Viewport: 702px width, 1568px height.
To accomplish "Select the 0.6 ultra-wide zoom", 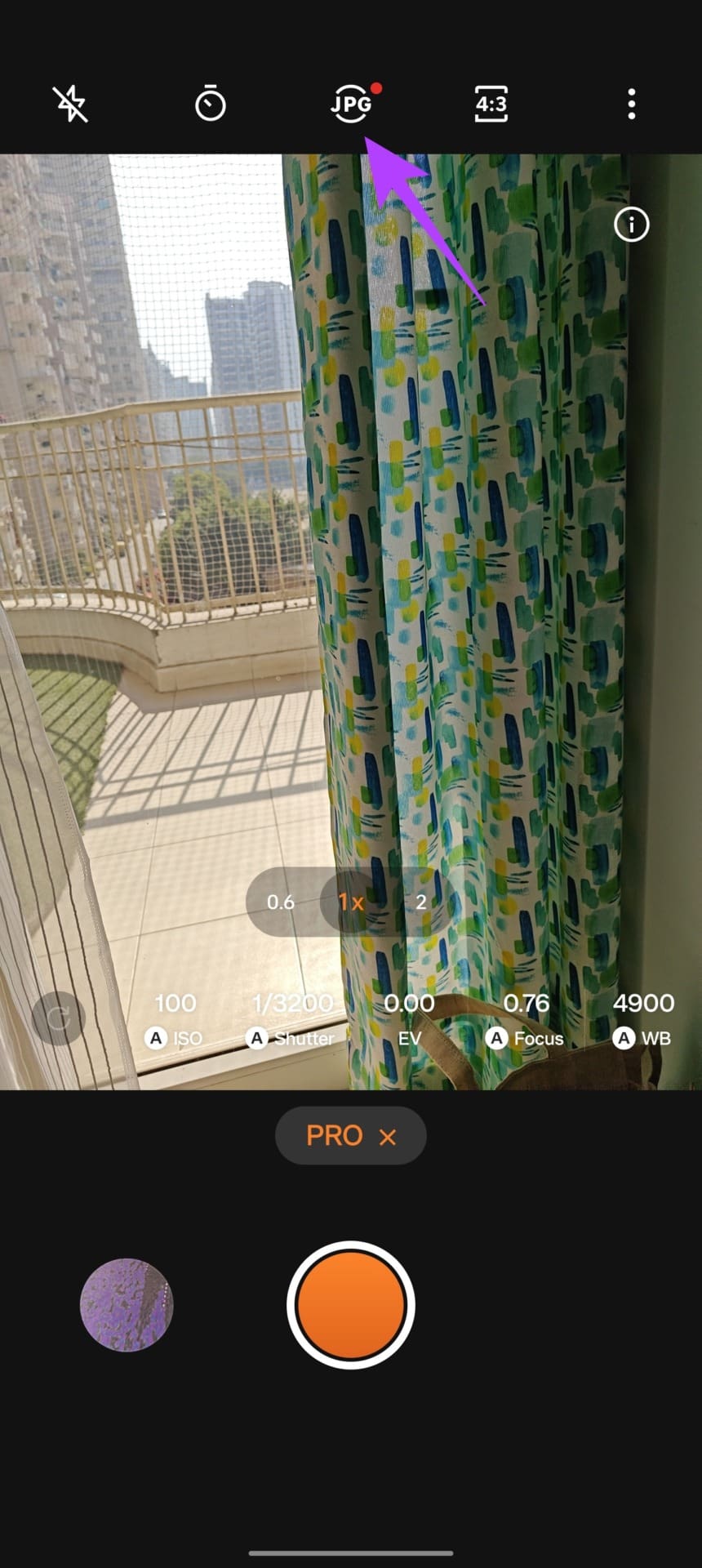I will tap(281, 902).
